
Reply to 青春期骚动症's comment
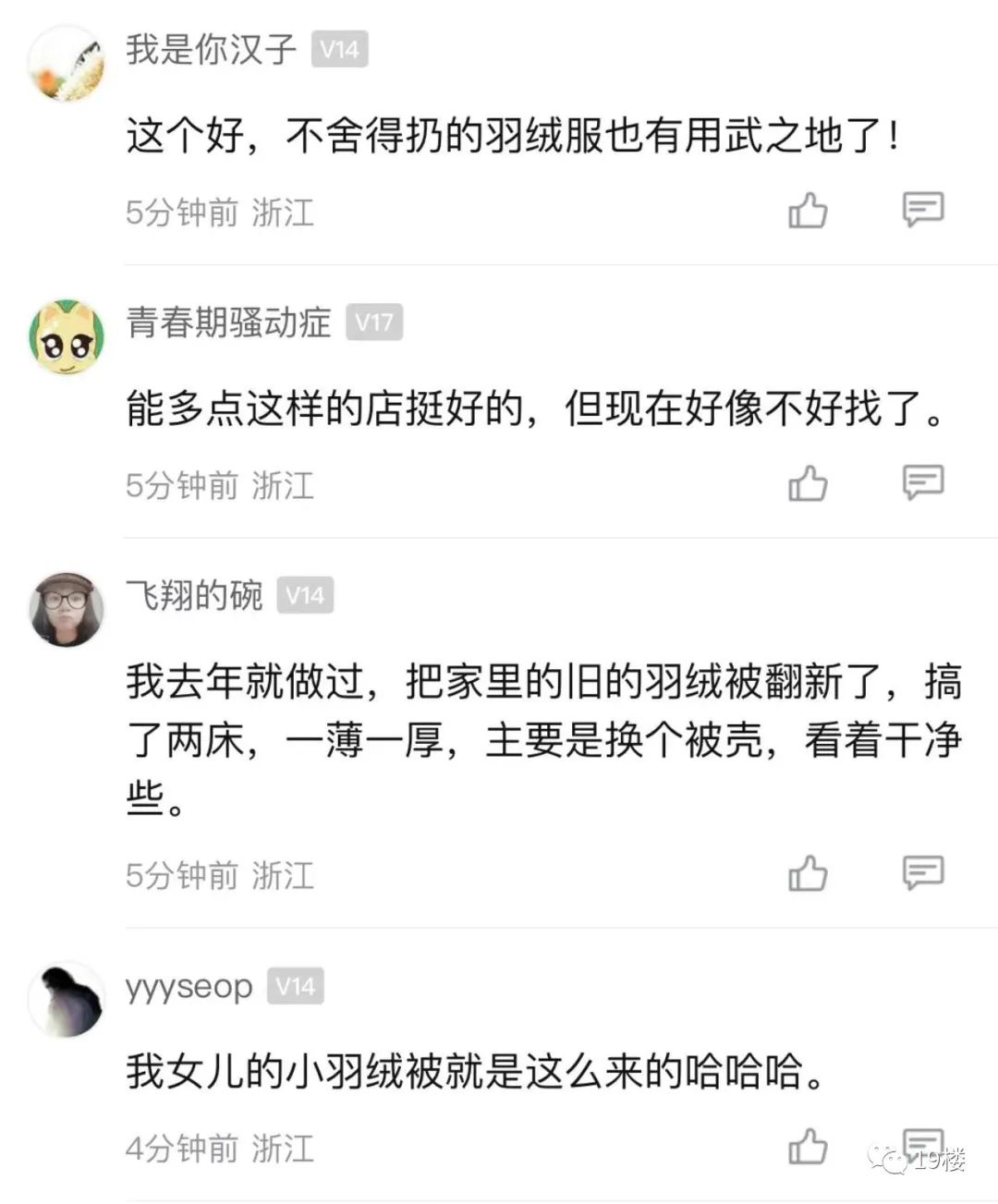point(922,482)
